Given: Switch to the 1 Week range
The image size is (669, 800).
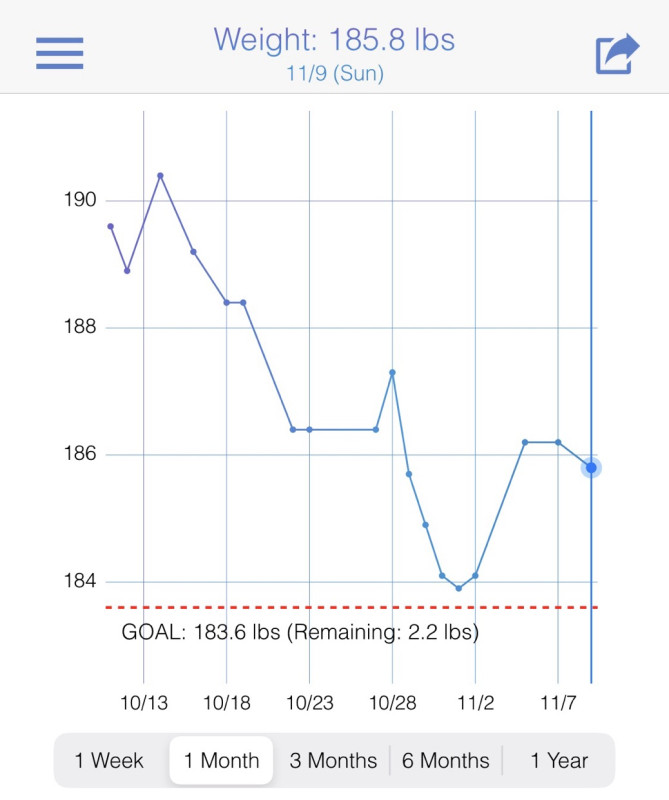Looking at the screenshot, I should point(109,761).
